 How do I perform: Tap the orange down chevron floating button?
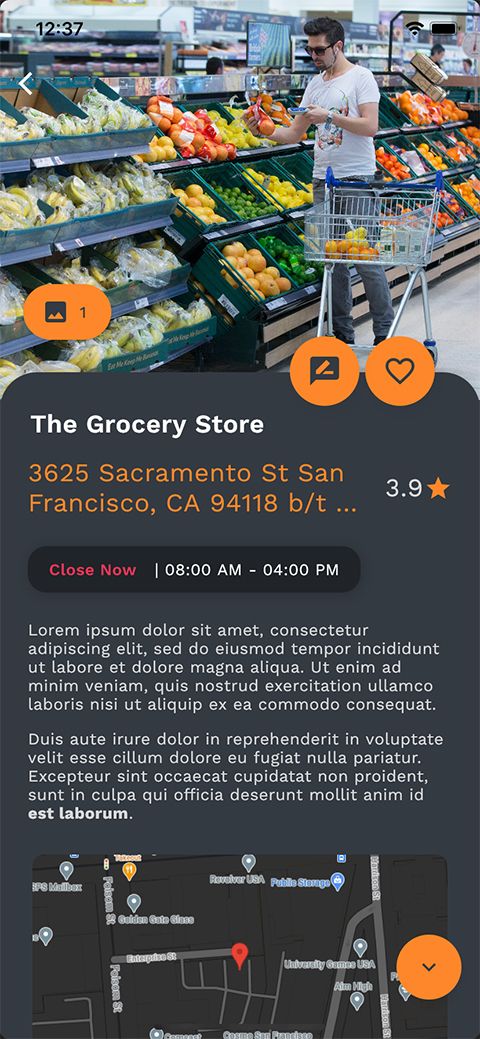[x=429, y=967]
